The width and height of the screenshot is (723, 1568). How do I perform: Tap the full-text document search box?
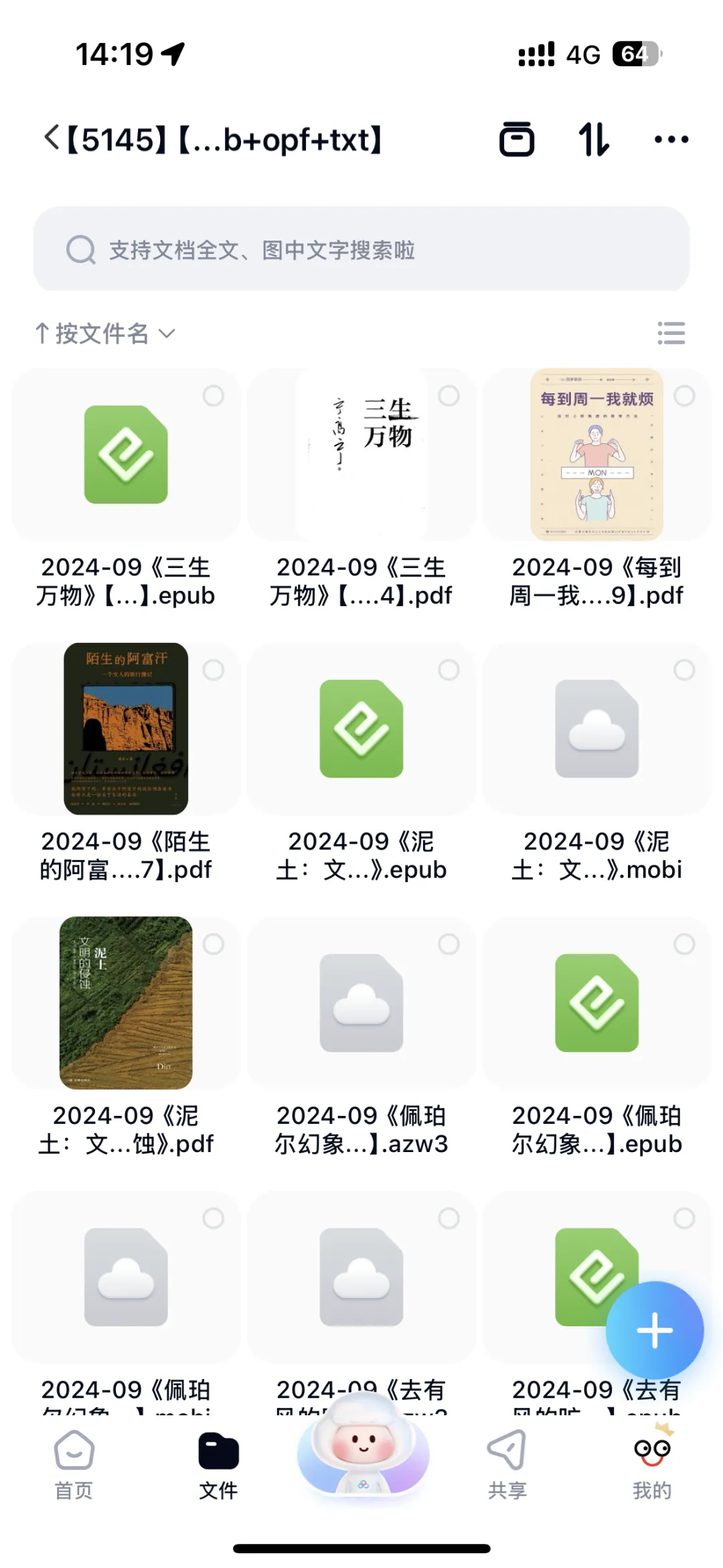tap(361, 250)
